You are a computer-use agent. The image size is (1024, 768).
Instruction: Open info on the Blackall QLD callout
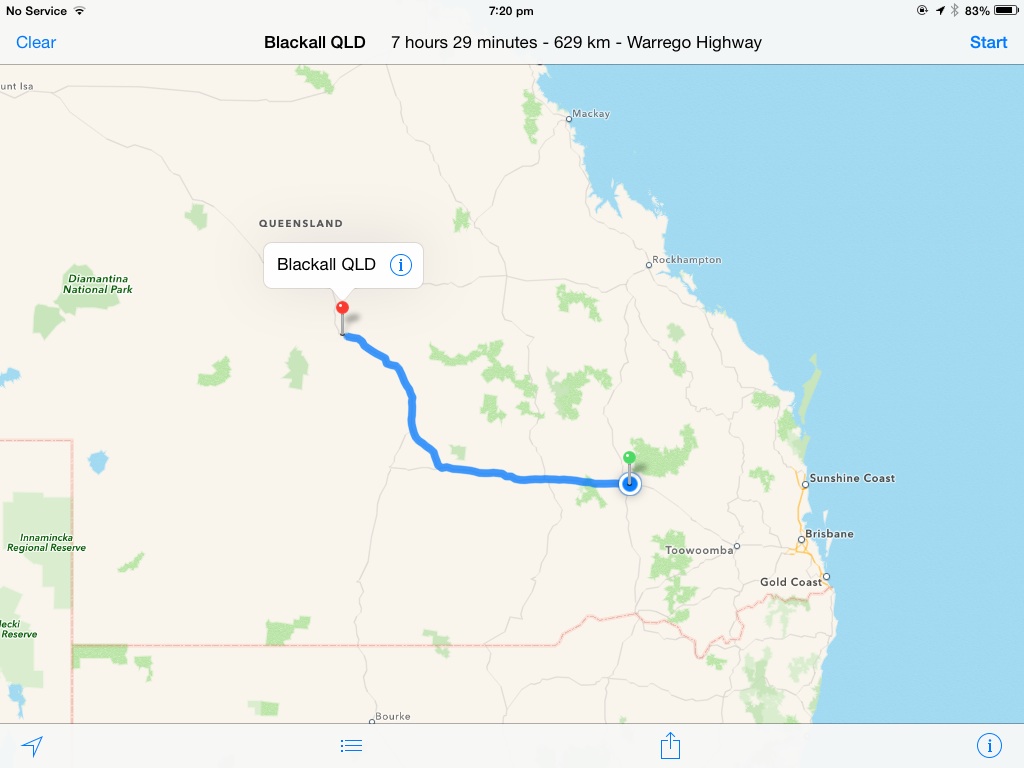pyautogui.click(x=401, y=265)
